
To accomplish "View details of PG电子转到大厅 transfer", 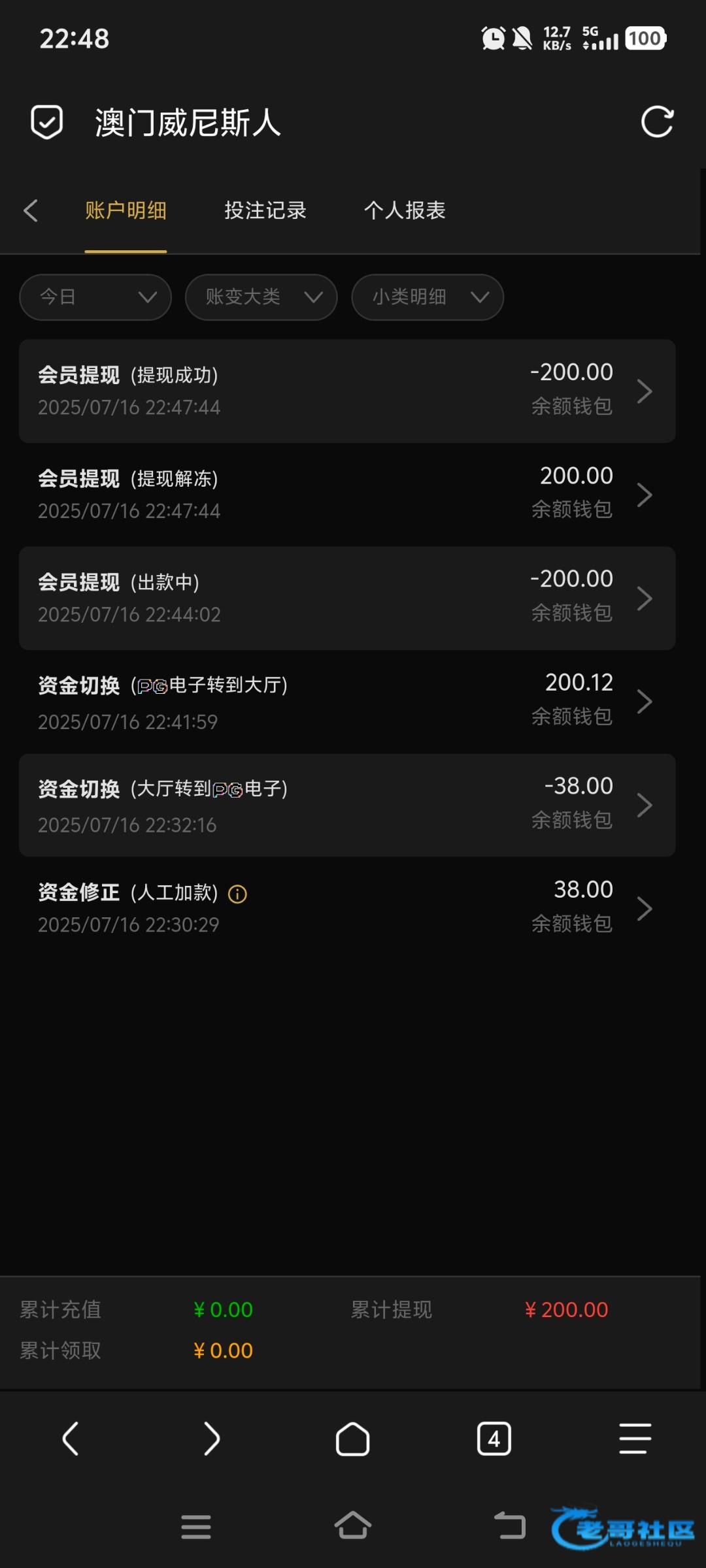I will point(347,702).
